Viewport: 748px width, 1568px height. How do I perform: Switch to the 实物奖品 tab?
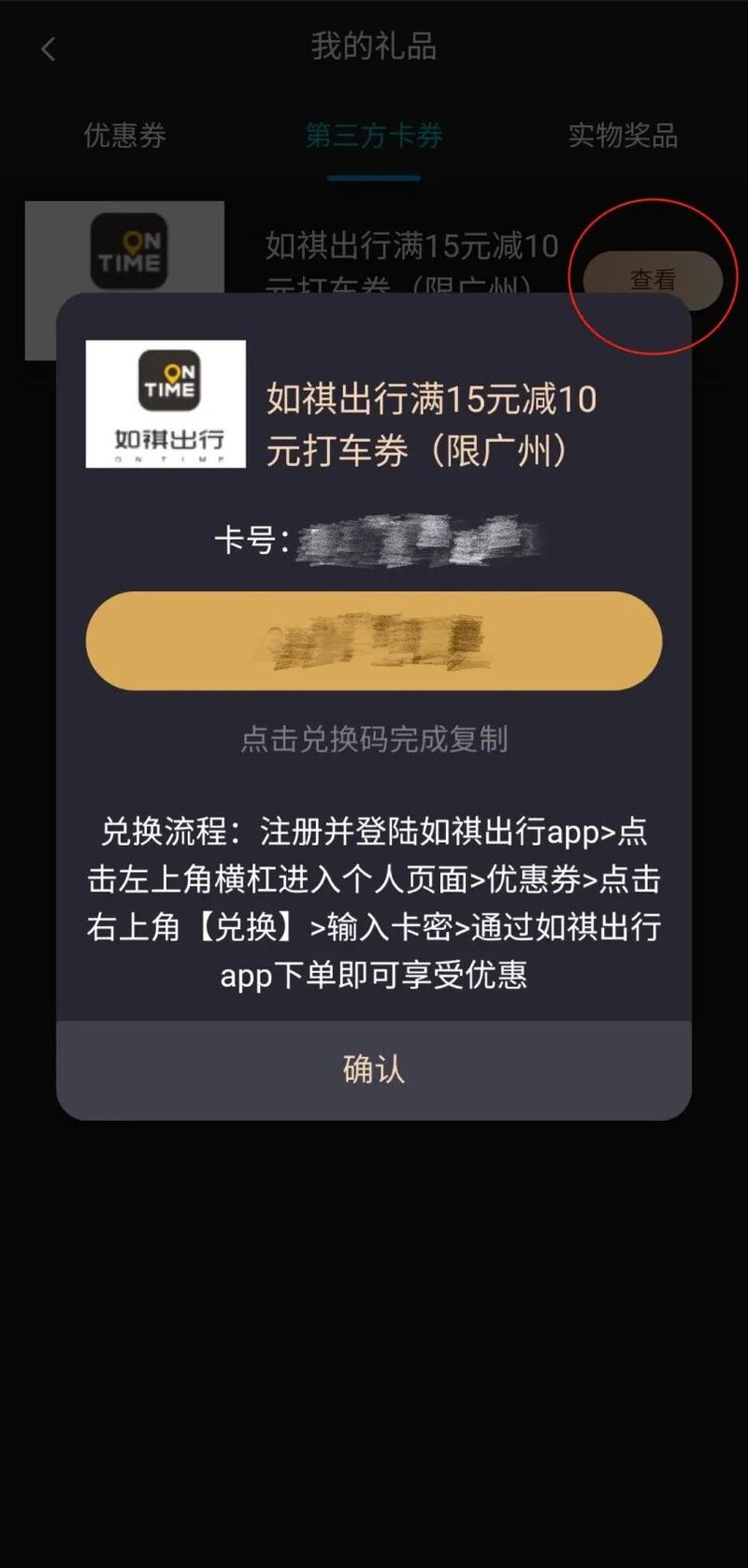tap(623, 136)
